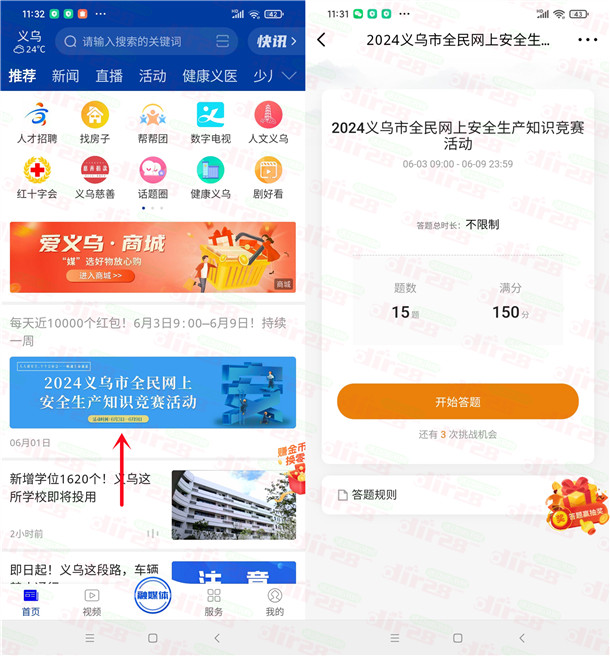Open 义乌慈善 service
Viewport: 610px width, 656px height.
95,178
